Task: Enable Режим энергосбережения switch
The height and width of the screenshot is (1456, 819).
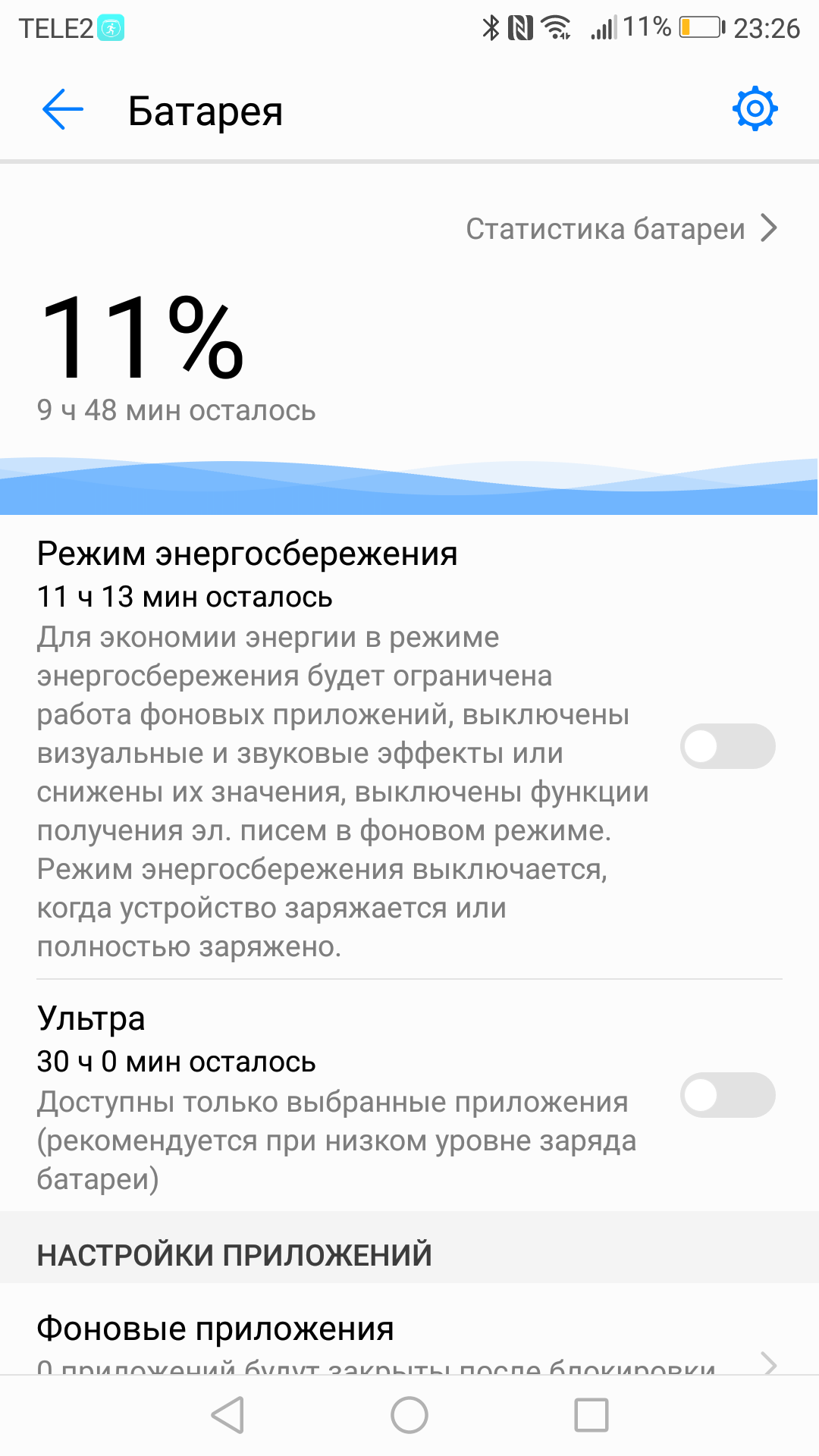Action: coord(727,746)
